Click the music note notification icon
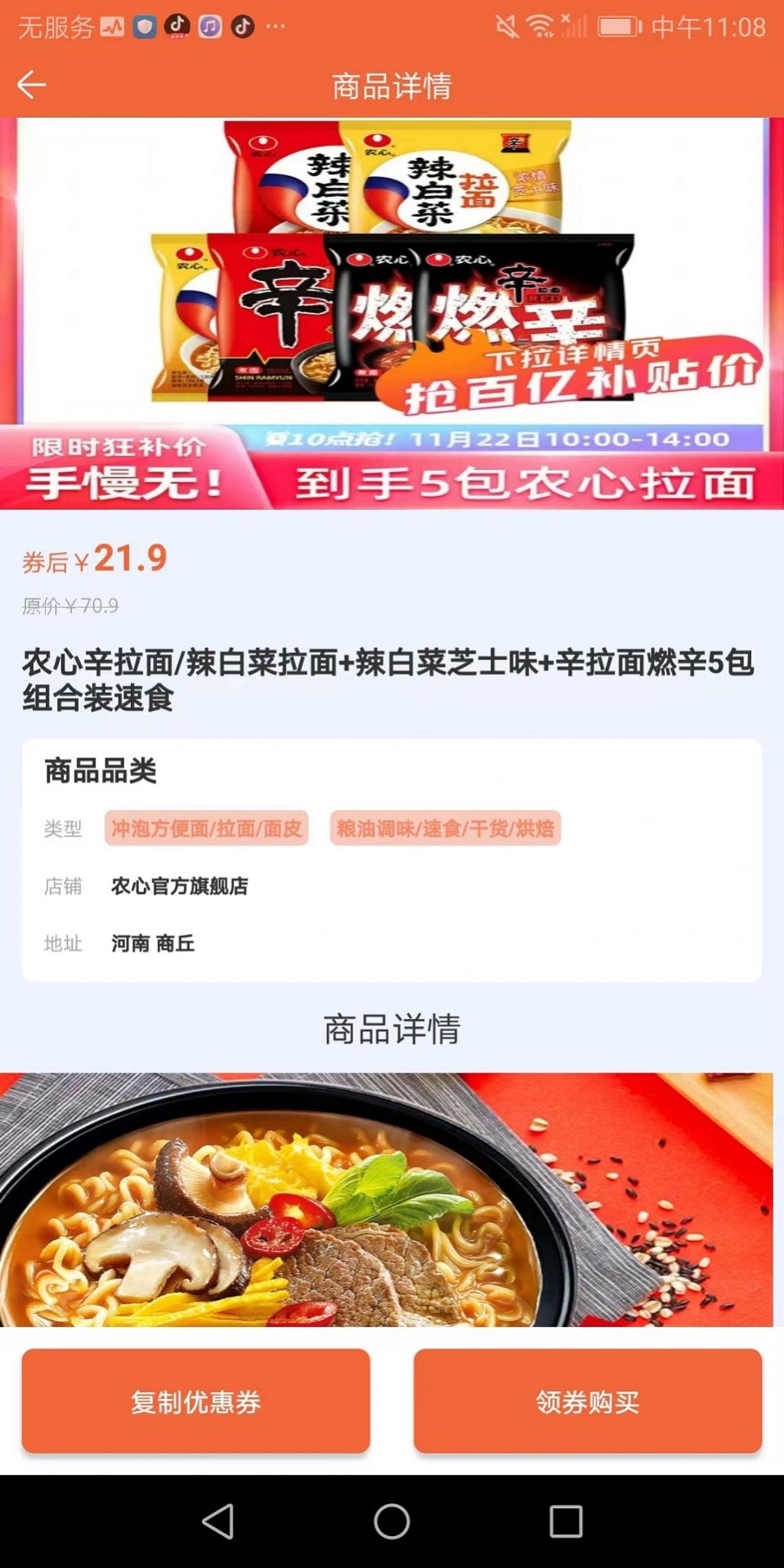 point(209,25)
